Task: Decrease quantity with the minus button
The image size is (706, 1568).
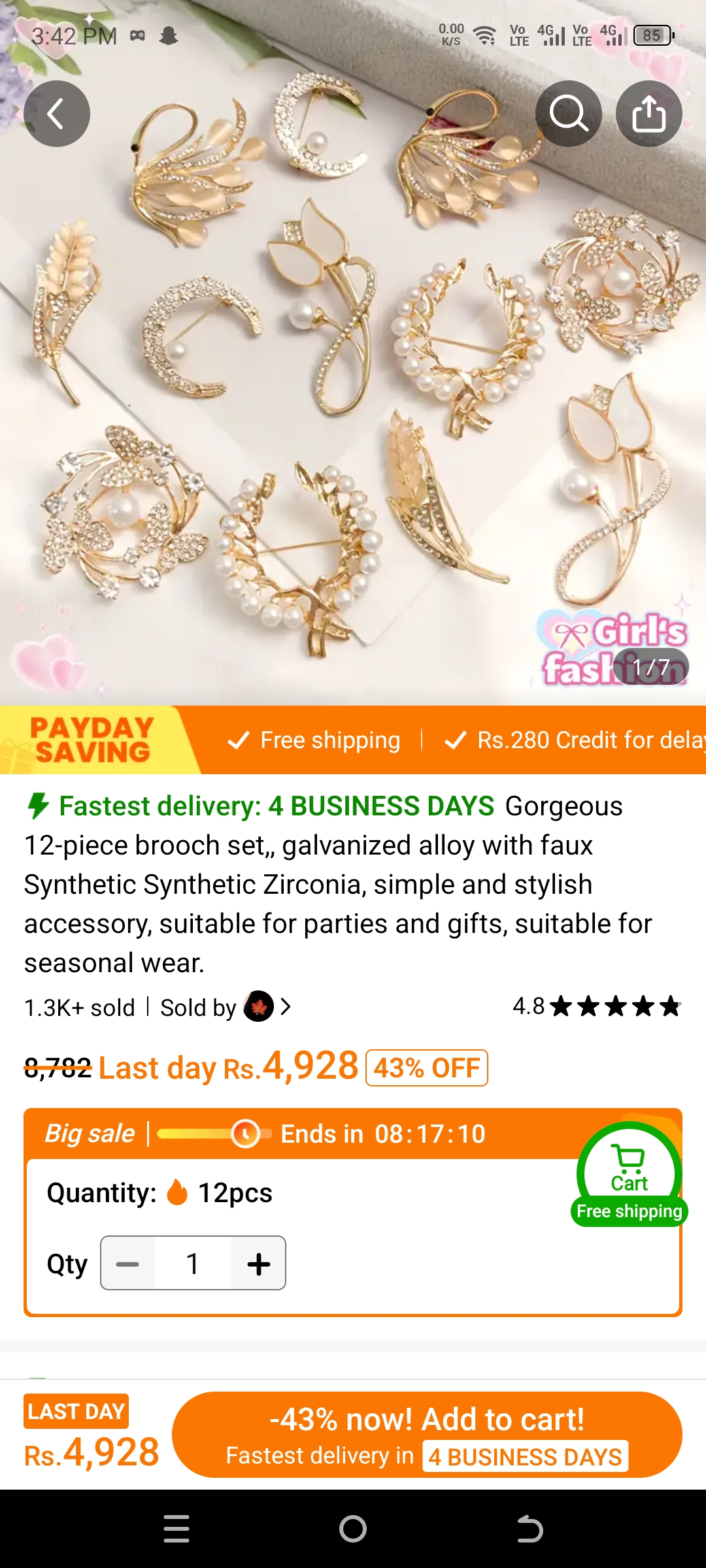Action: point(127,1264)
